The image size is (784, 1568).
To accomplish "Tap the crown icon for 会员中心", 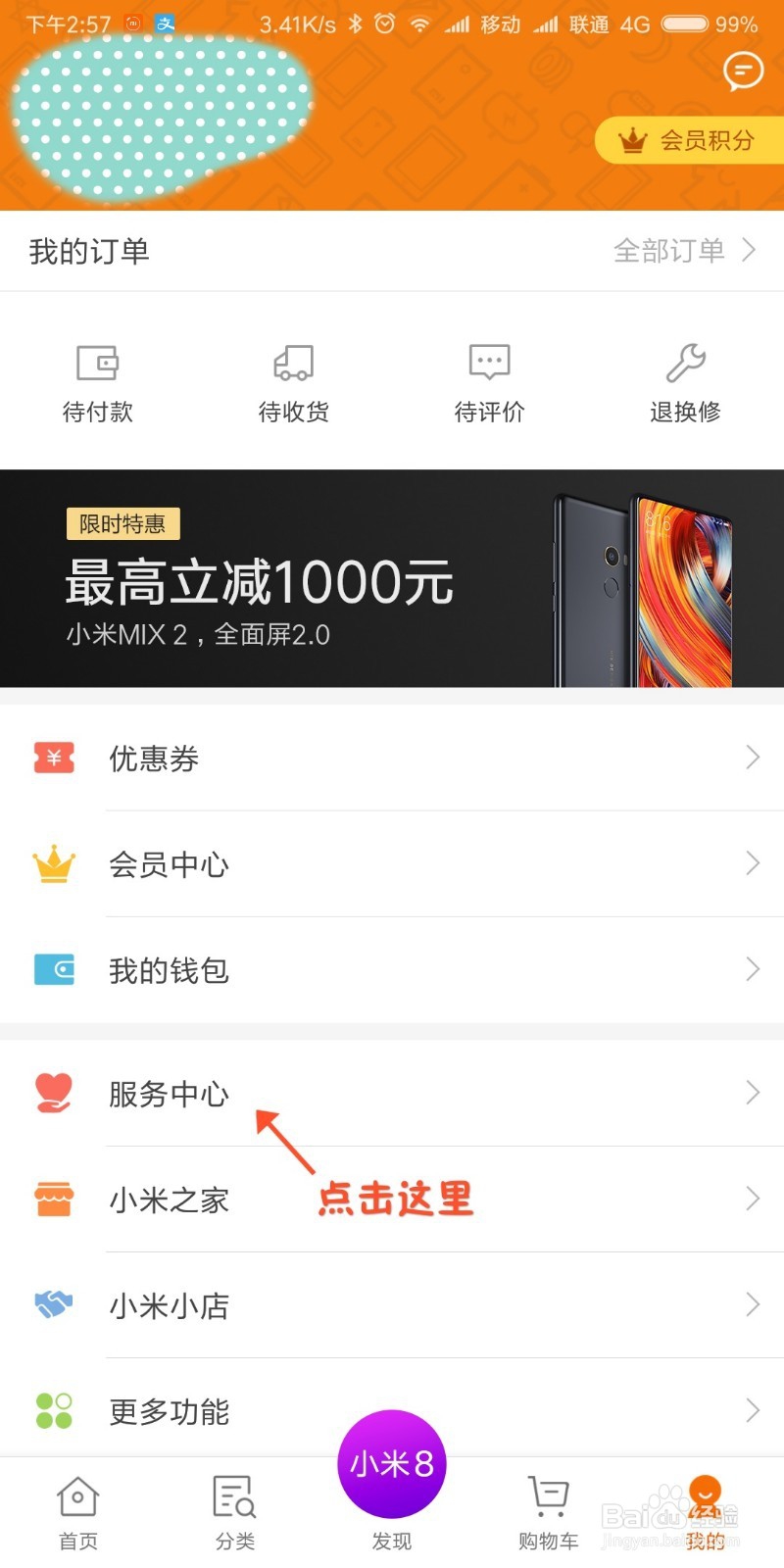I will click(x=54, y=863).
